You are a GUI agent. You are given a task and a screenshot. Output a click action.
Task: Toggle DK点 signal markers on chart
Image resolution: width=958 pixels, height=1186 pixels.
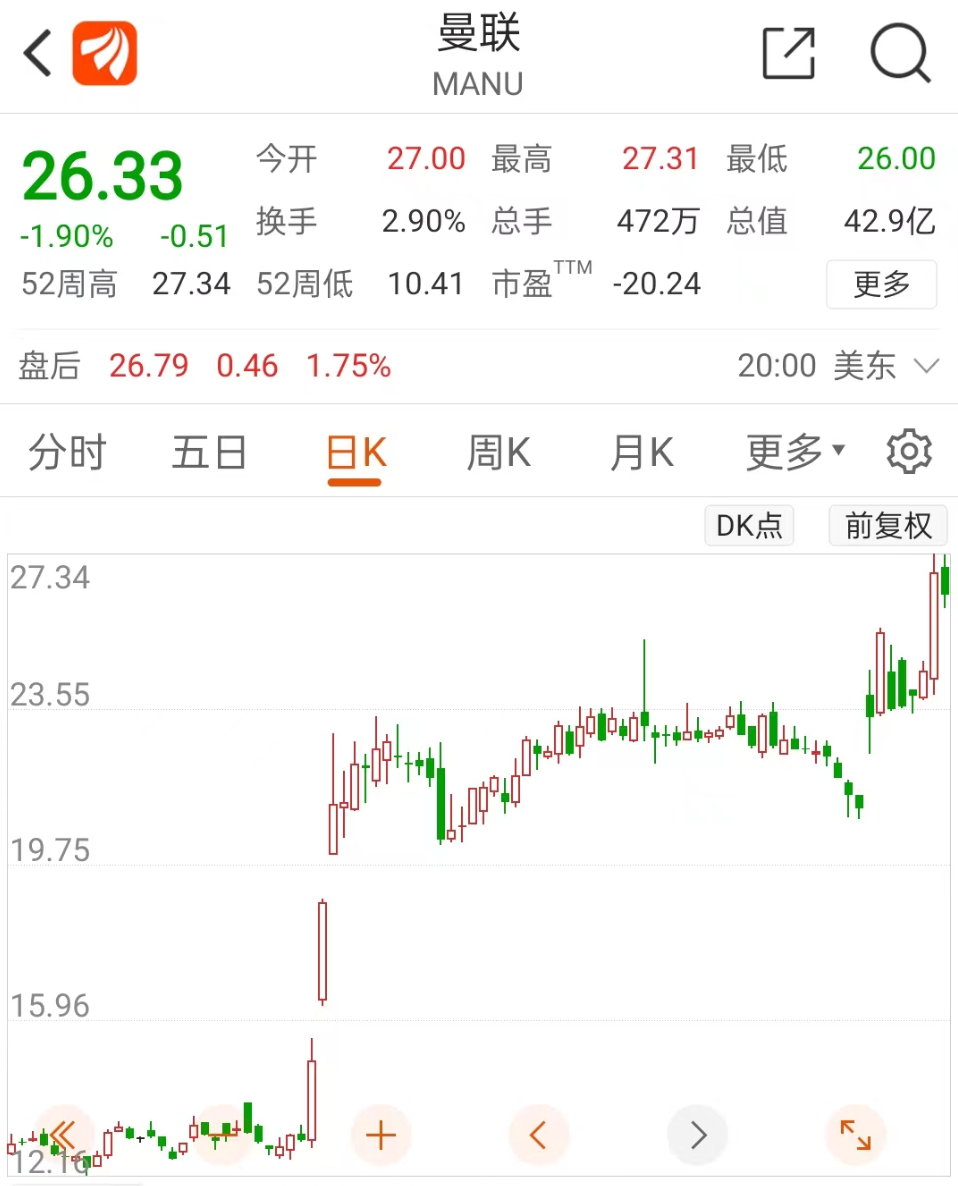[748, 525]
